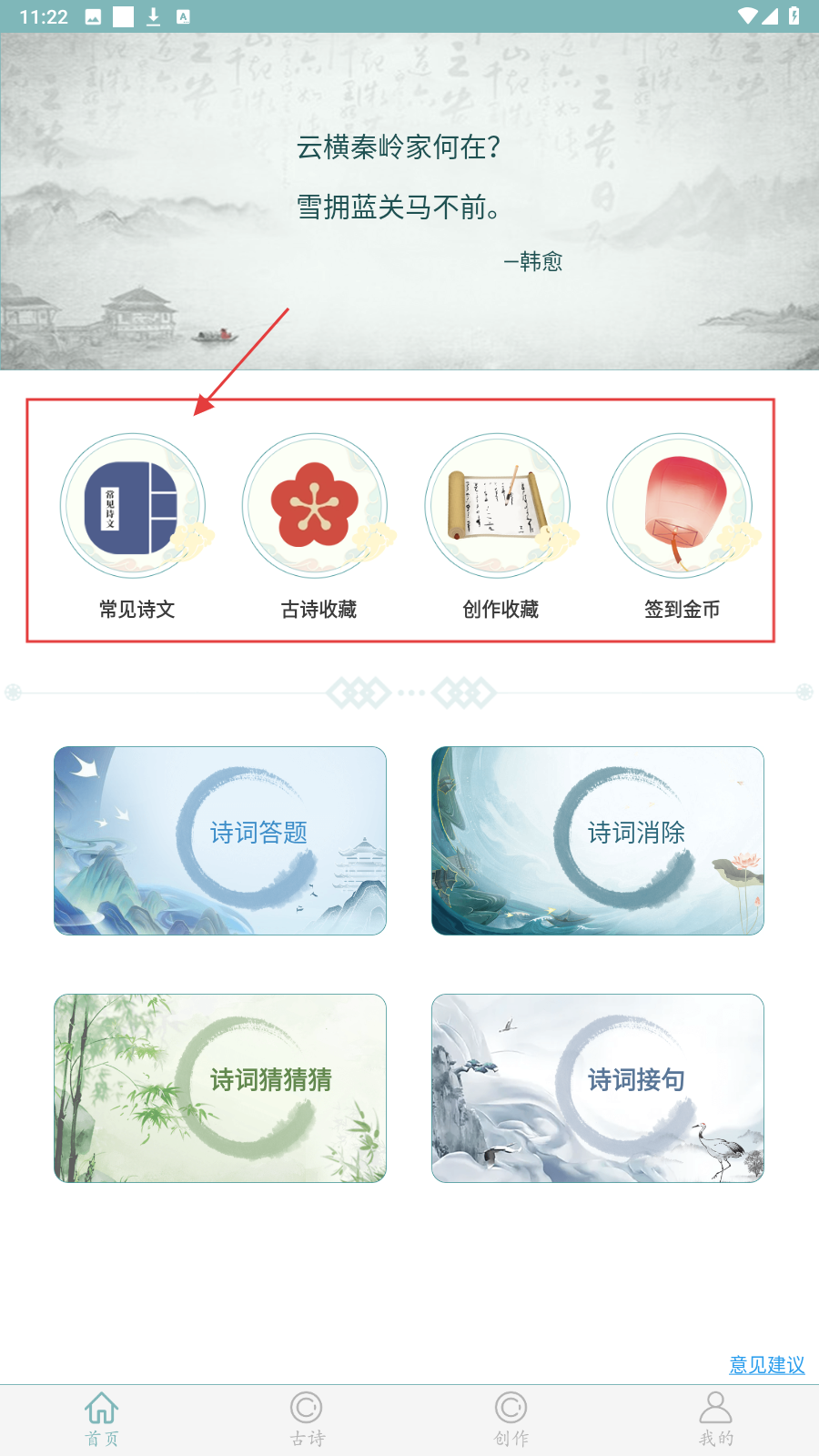This screenshot has width=819, height=1456.
Task: Start the 诗词答题 quiz game
Action: tap(220, 841)
